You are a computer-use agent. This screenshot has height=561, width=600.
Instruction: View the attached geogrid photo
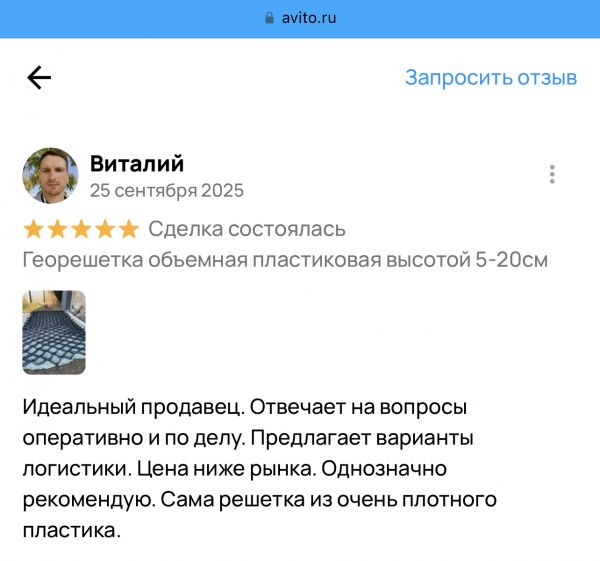coord(54,332)
